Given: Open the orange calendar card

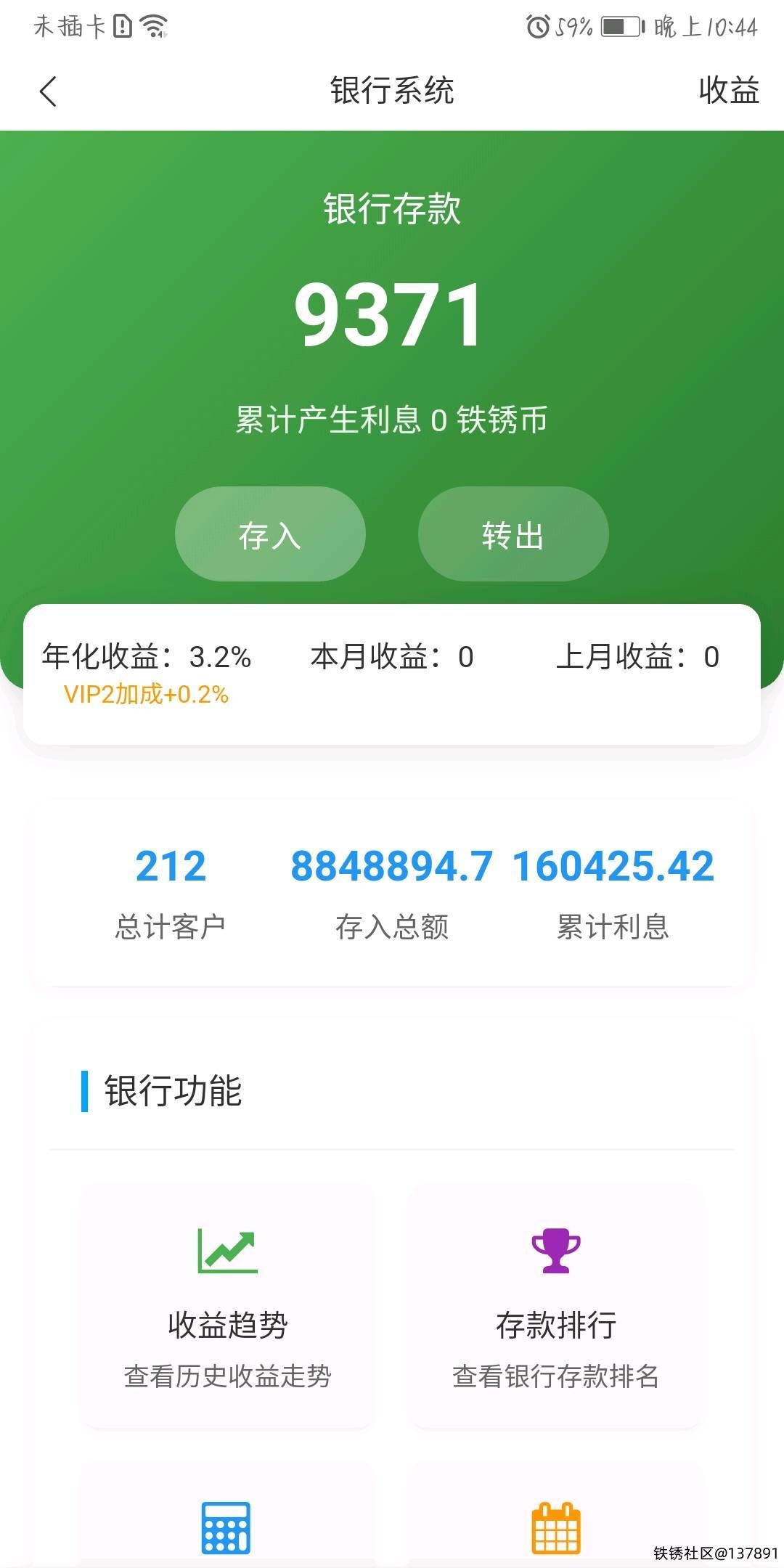Looking at the screenshot, I should (556, 1524).
